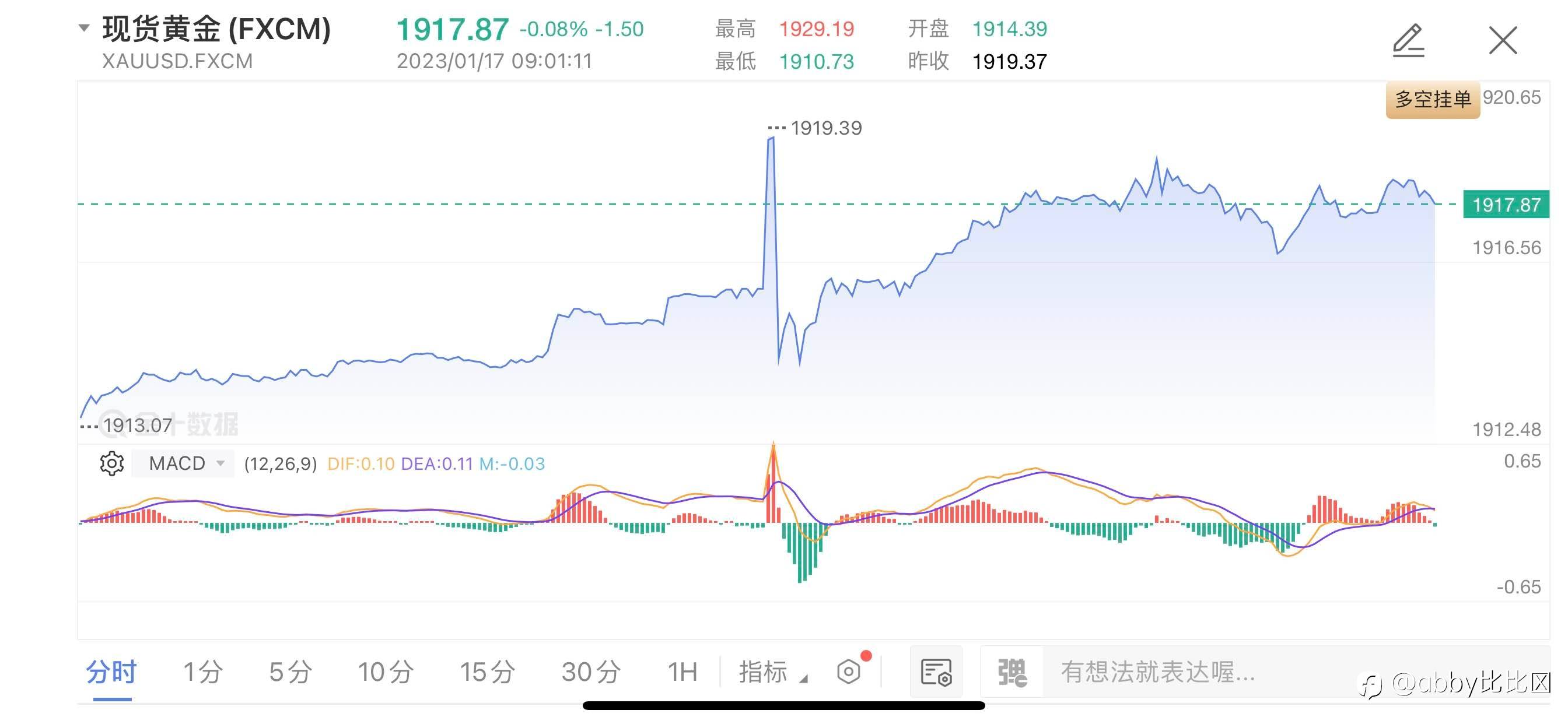This screenshot has width=1568, height=724.
Task: Choose the 15分 chart interval
Action: point(488,672)
